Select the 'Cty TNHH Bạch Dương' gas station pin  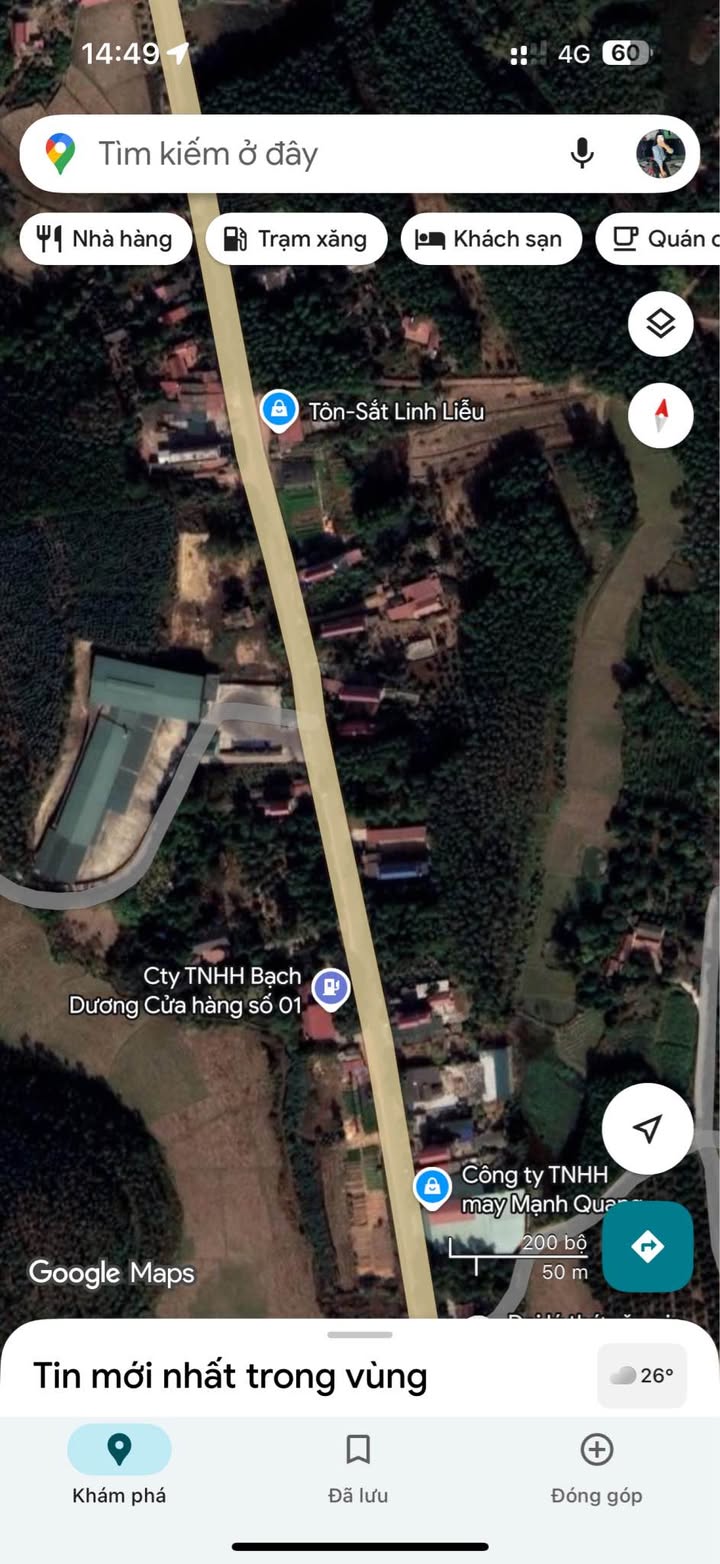(x=330, y=988)
